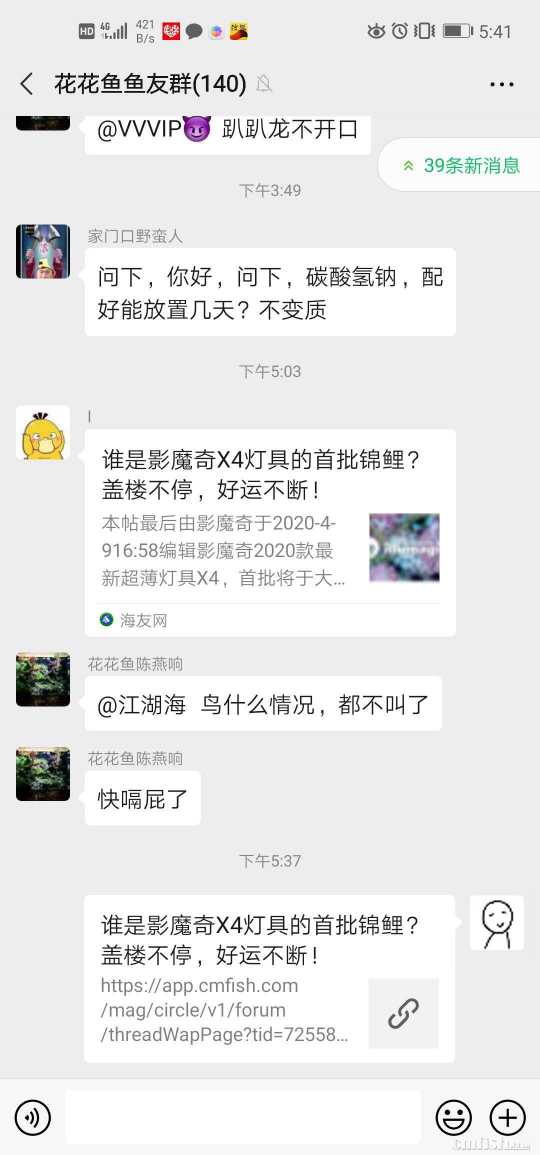Image resolution: width=540 pixels, height=1155 pixels.
Task: Open the group chat overflow menu
Action: click(502, 84)
